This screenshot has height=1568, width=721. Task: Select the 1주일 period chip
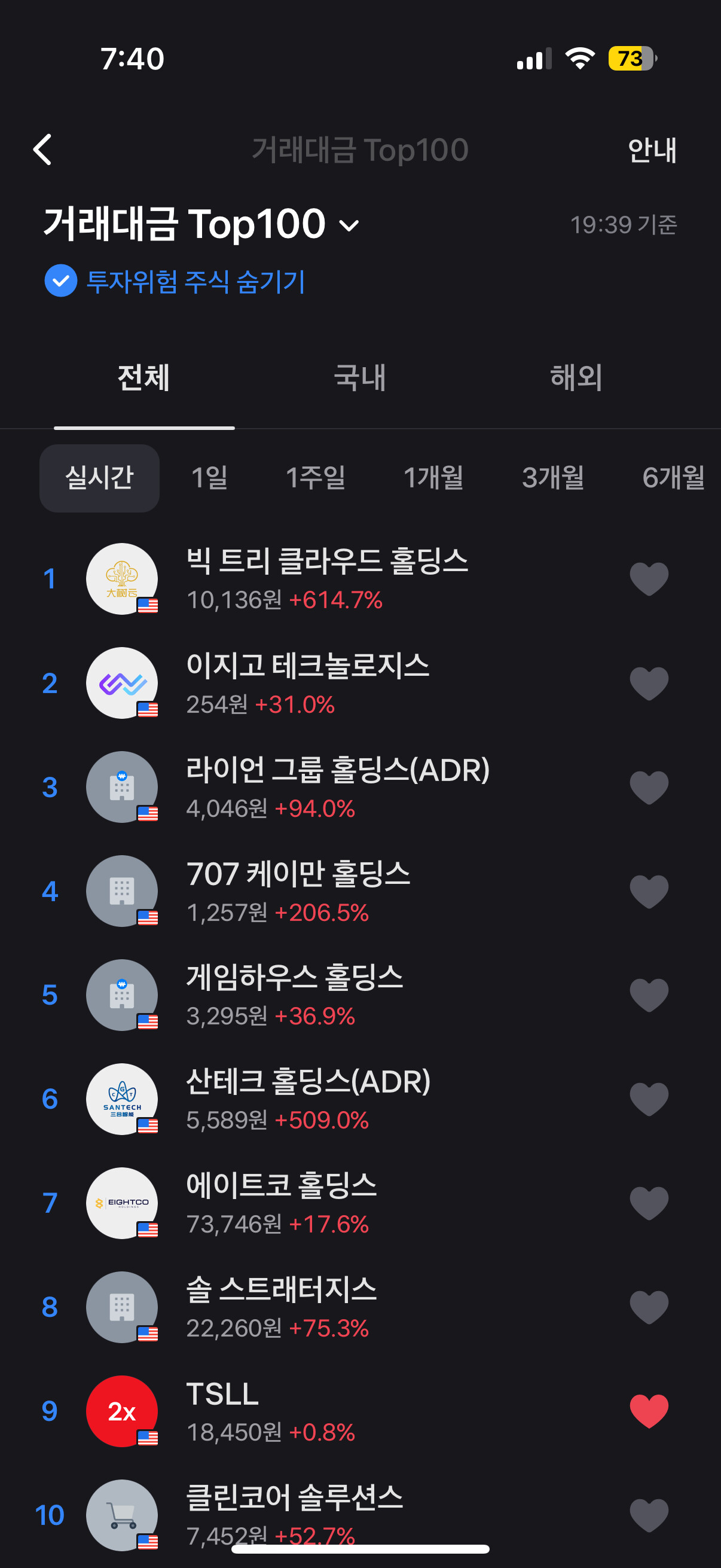(315, 478)
